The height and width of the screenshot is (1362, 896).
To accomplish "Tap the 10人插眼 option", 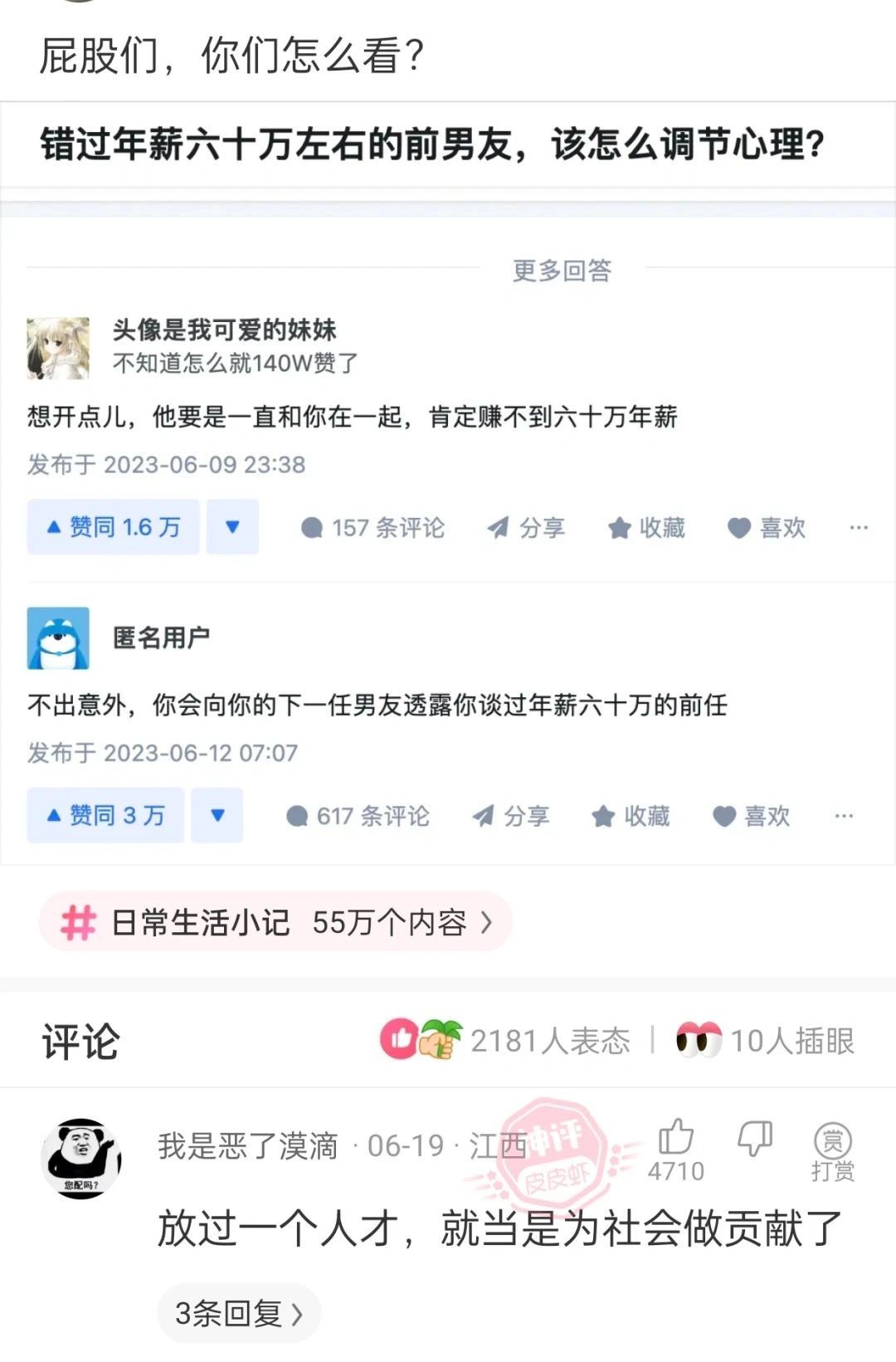I will 765,1040.
